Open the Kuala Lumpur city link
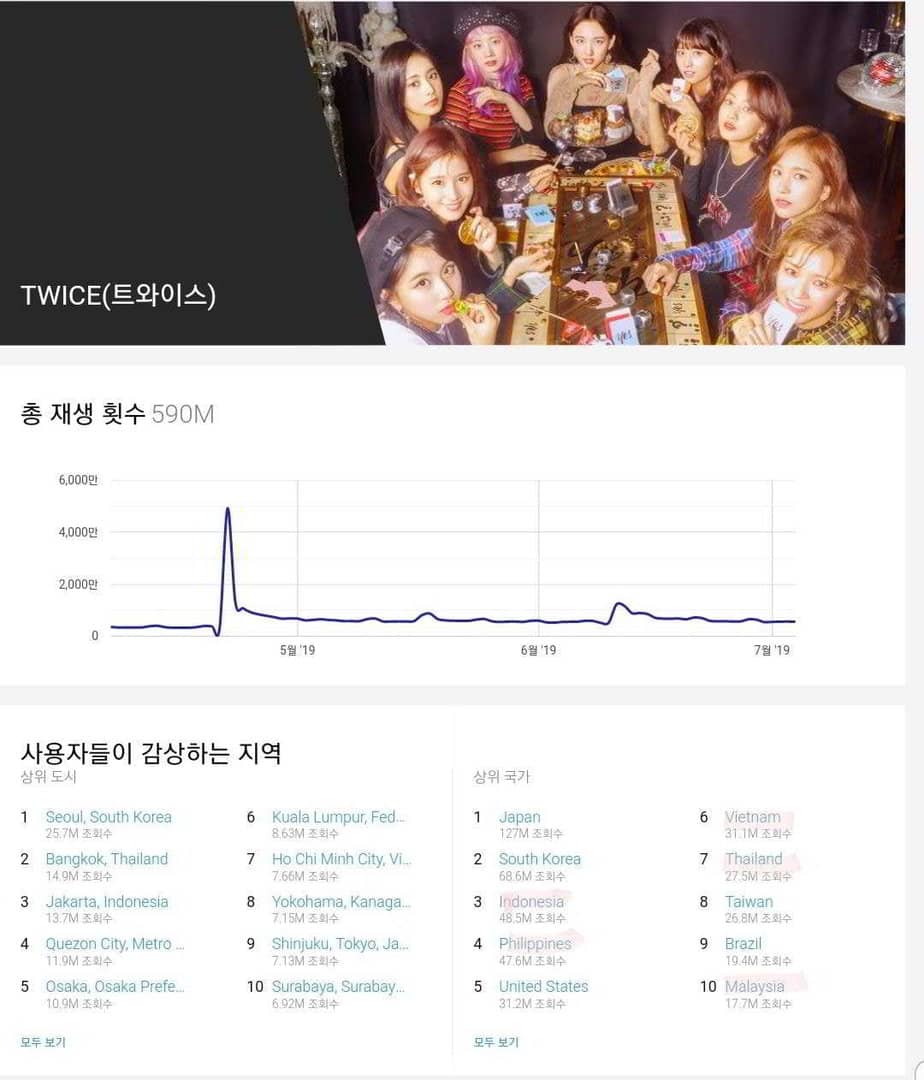The image size is (924, 1080). pos(338,817)
